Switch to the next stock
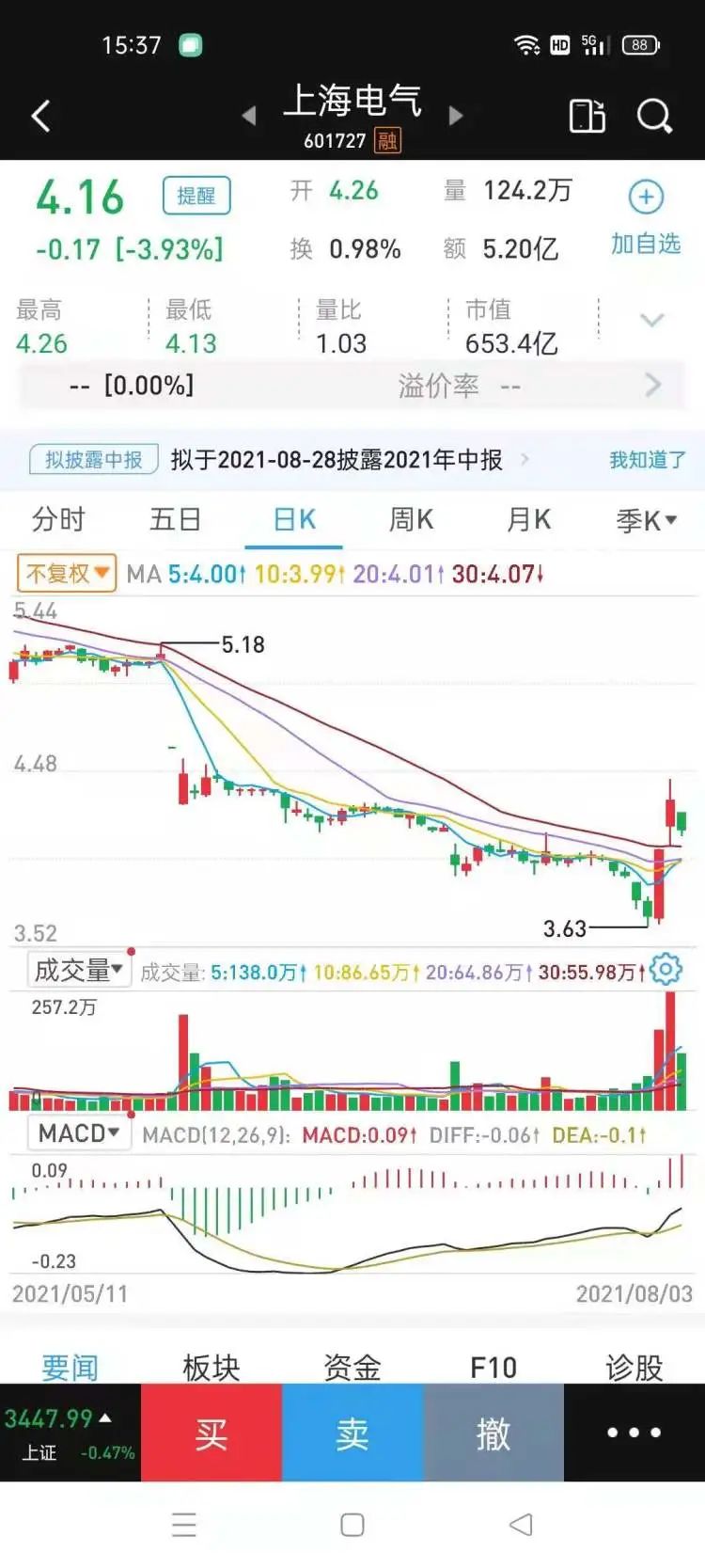The image size is (705, 1568). 456,116
